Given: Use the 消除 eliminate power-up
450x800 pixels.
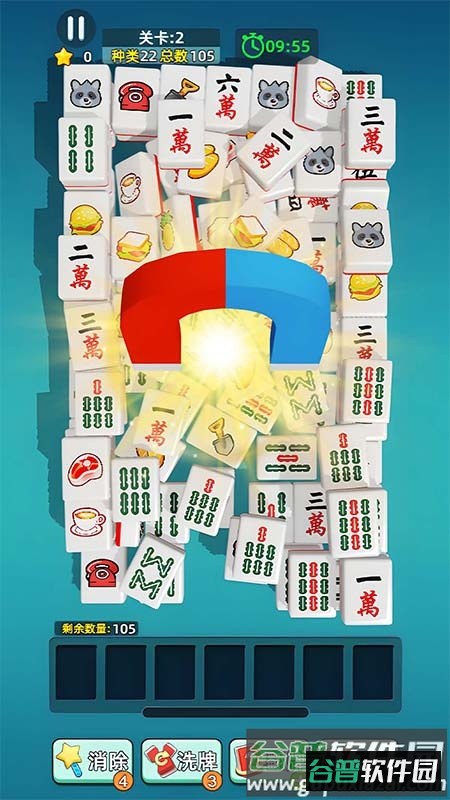Looking at the screenshot, I should pyautogui.click(x=92, y=762).
